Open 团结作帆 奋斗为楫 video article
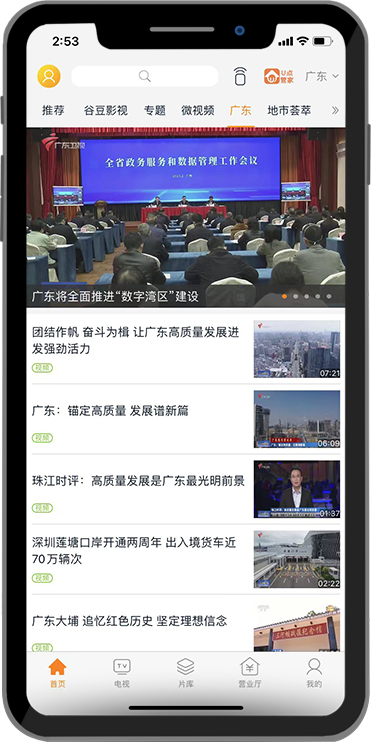Viewport: 371px width, 742px height. pos(186,349)
